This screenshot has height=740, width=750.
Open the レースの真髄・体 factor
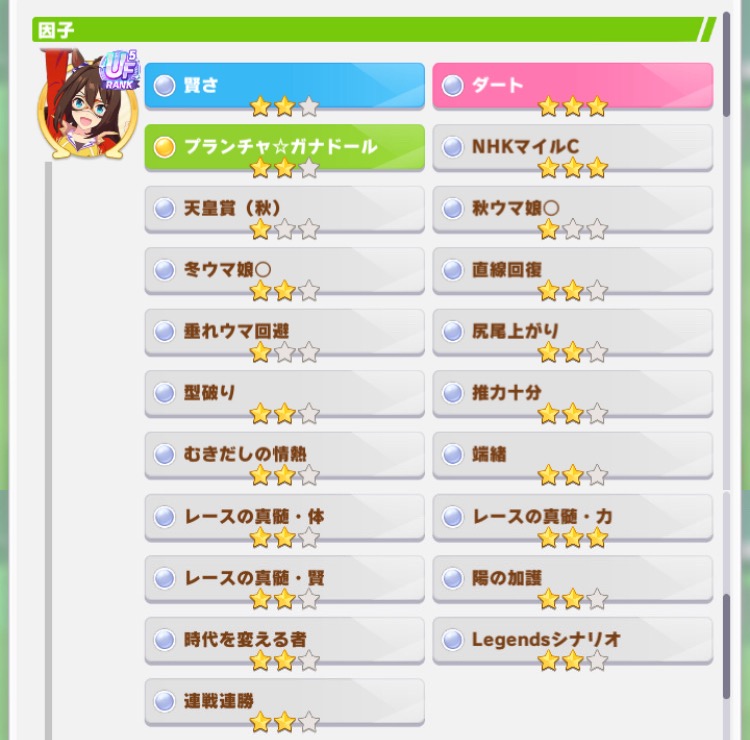coord(284,518)
